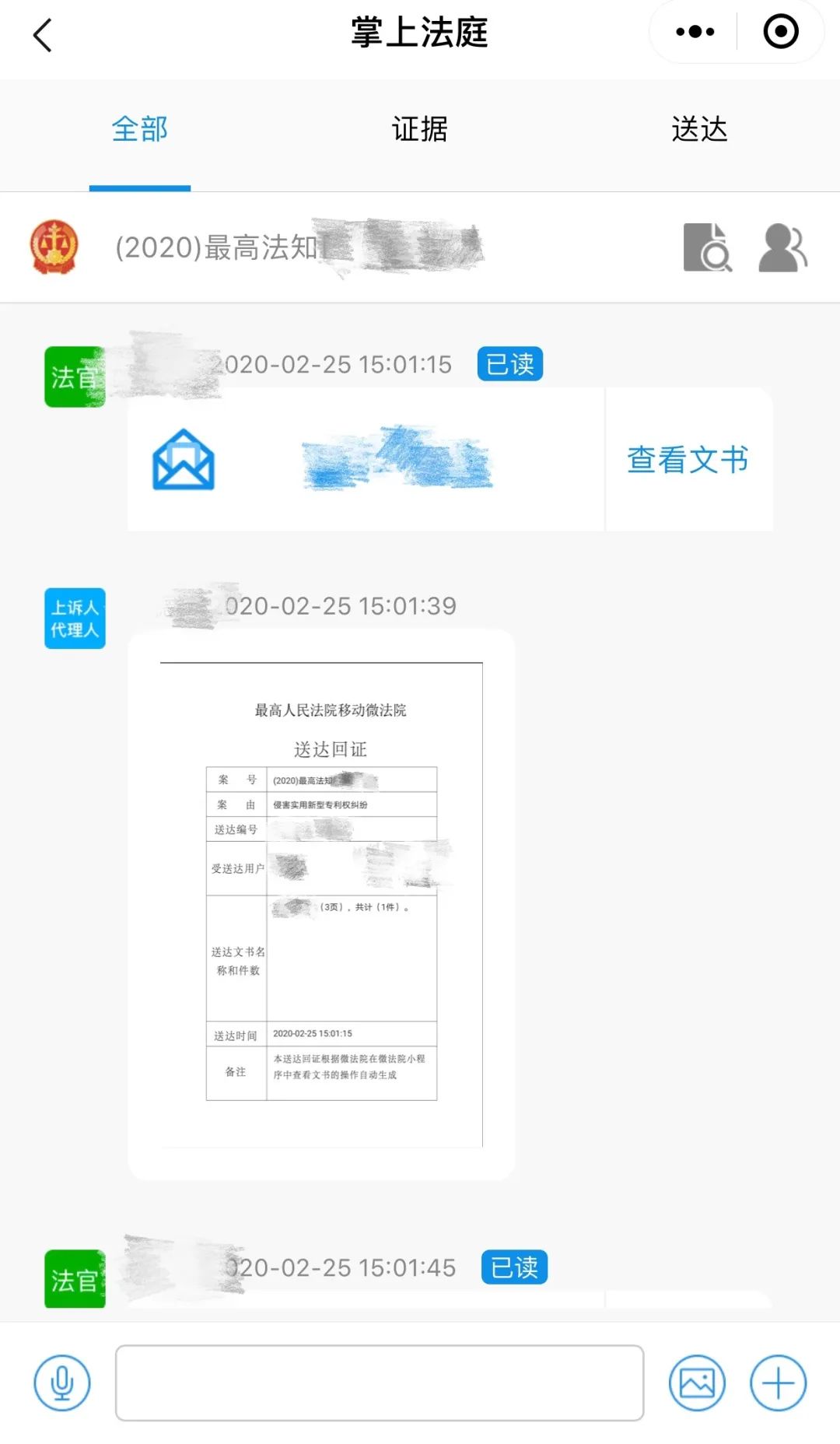This screenshot has height=1444, width=840.
Task: Switch to the 全部 tab
Action: tap(140, 129)
